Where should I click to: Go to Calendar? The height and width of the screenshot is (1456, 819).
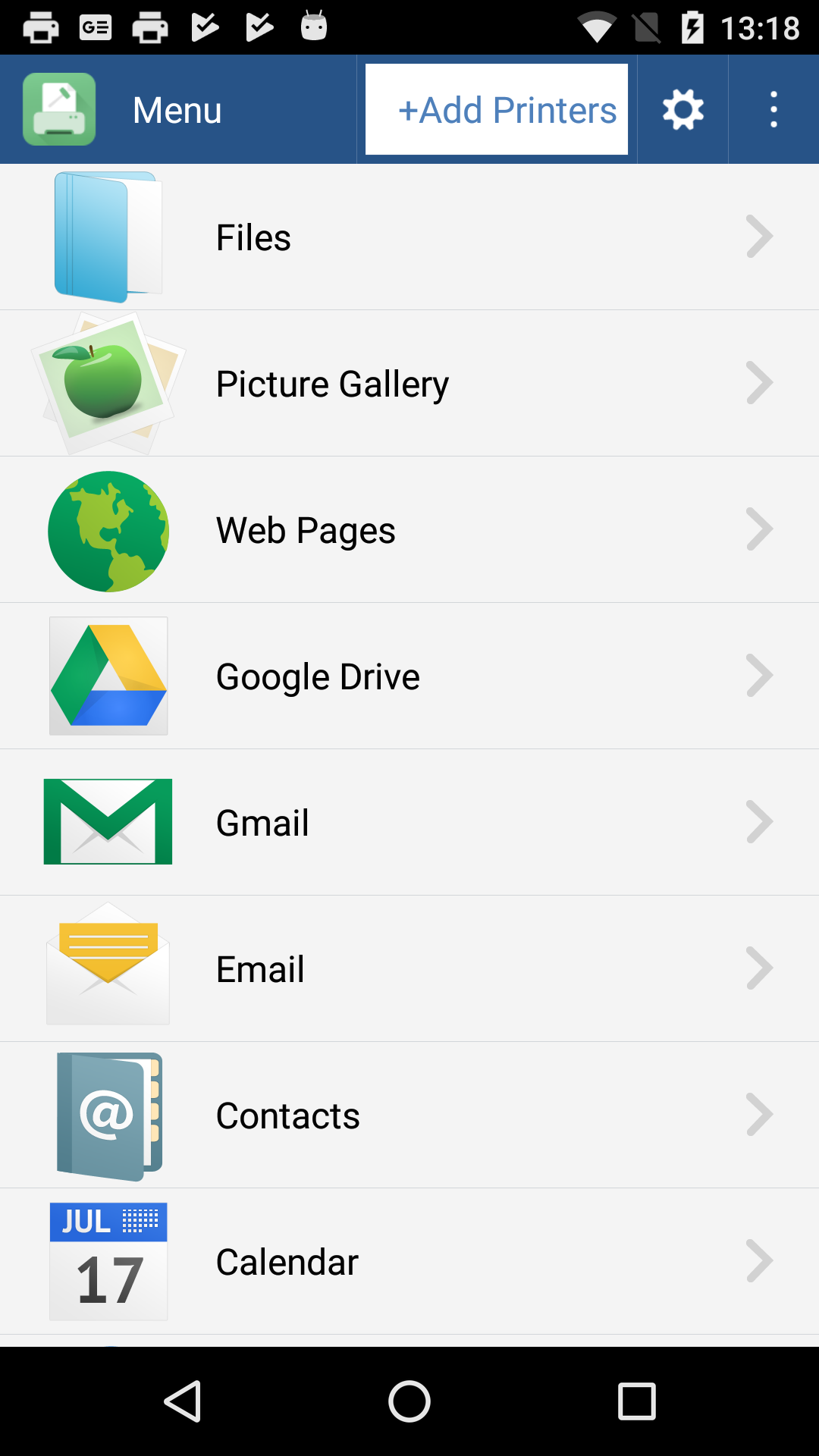click(409, 1262)
